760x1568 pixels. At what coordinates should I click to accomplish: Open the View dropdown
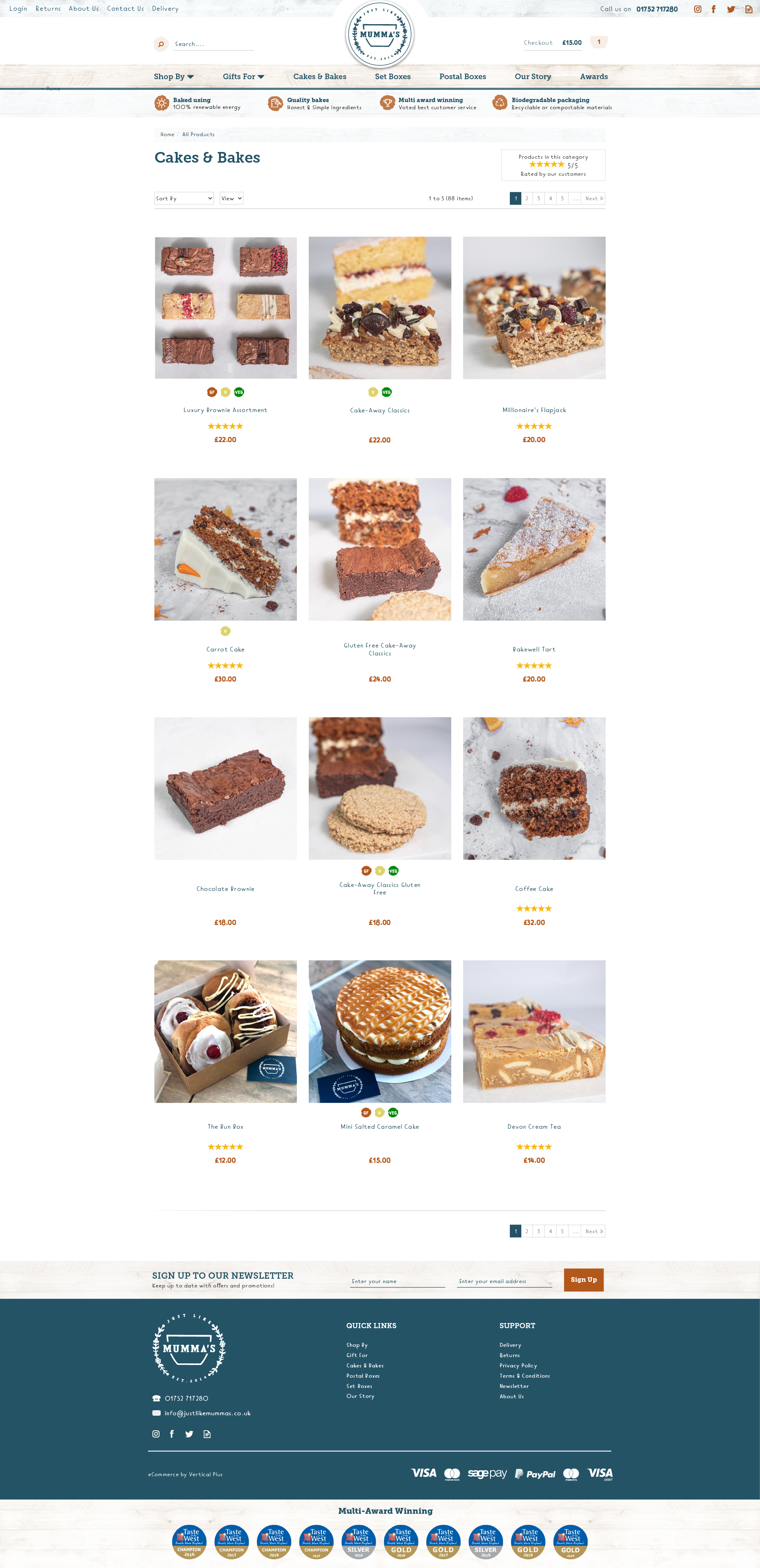(232, 198)
